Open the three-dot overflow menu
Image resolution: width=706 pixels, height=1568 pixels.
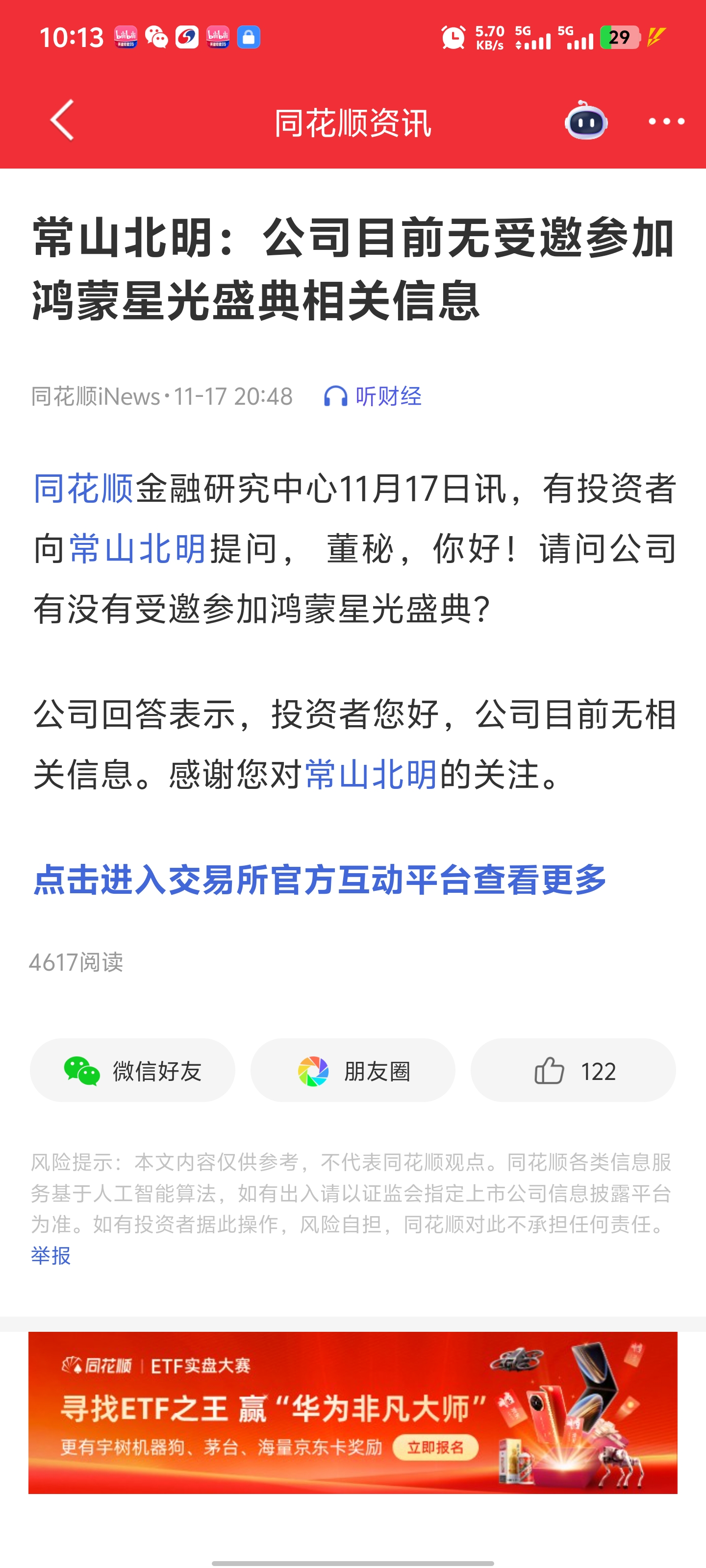click(666, 122)
